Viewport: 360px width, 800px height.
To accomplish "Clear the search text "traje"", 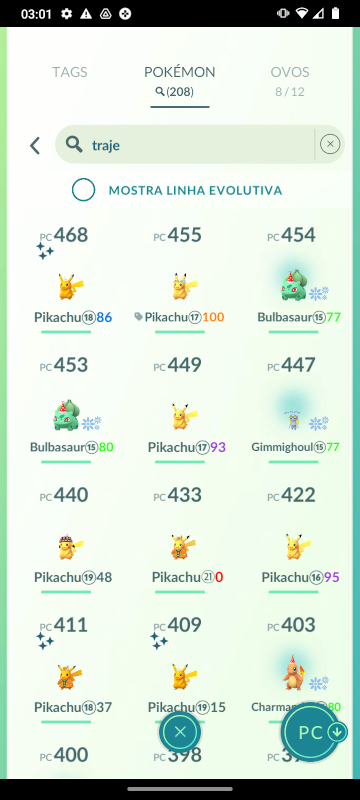I will (x=330, y=144).
